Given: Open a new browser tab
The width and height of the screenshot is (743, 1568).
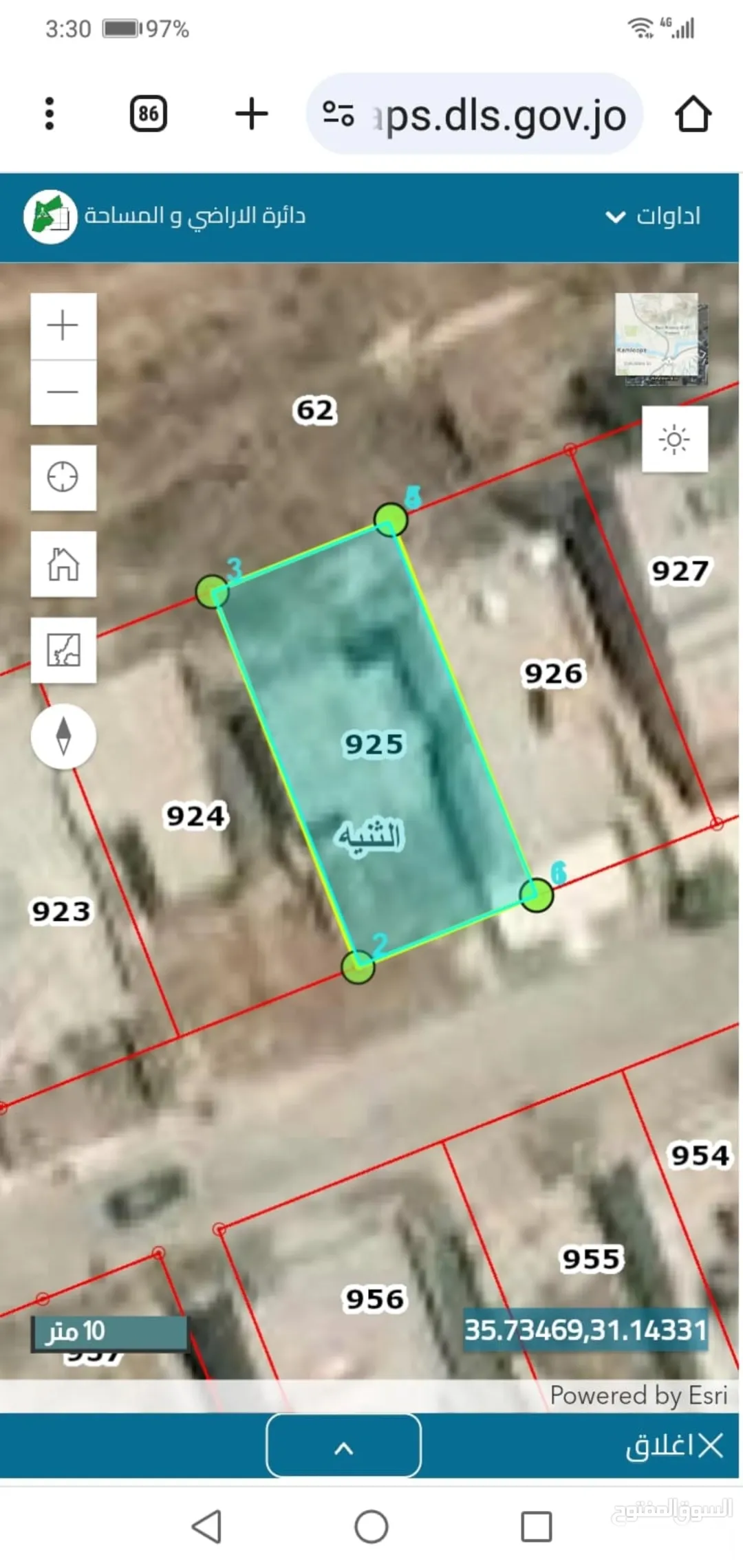Looking at the screenshot, I should 252,113.
